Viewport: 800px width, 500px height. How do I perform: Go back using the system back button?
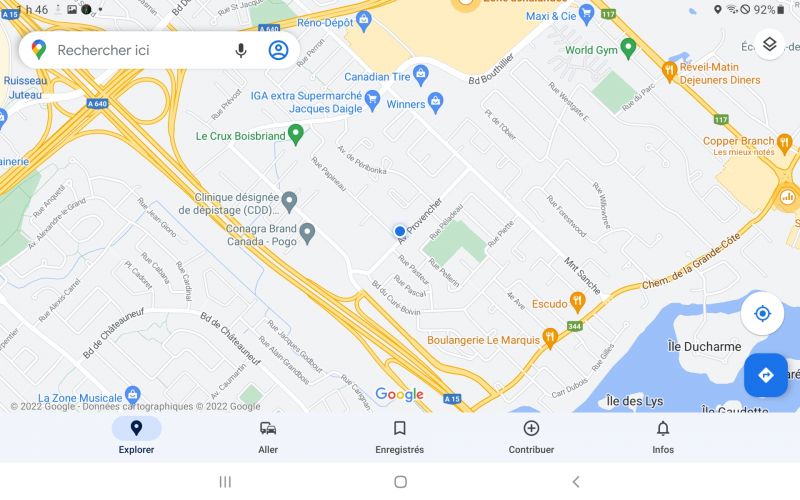pyautogui.click(x=576, y=481)
